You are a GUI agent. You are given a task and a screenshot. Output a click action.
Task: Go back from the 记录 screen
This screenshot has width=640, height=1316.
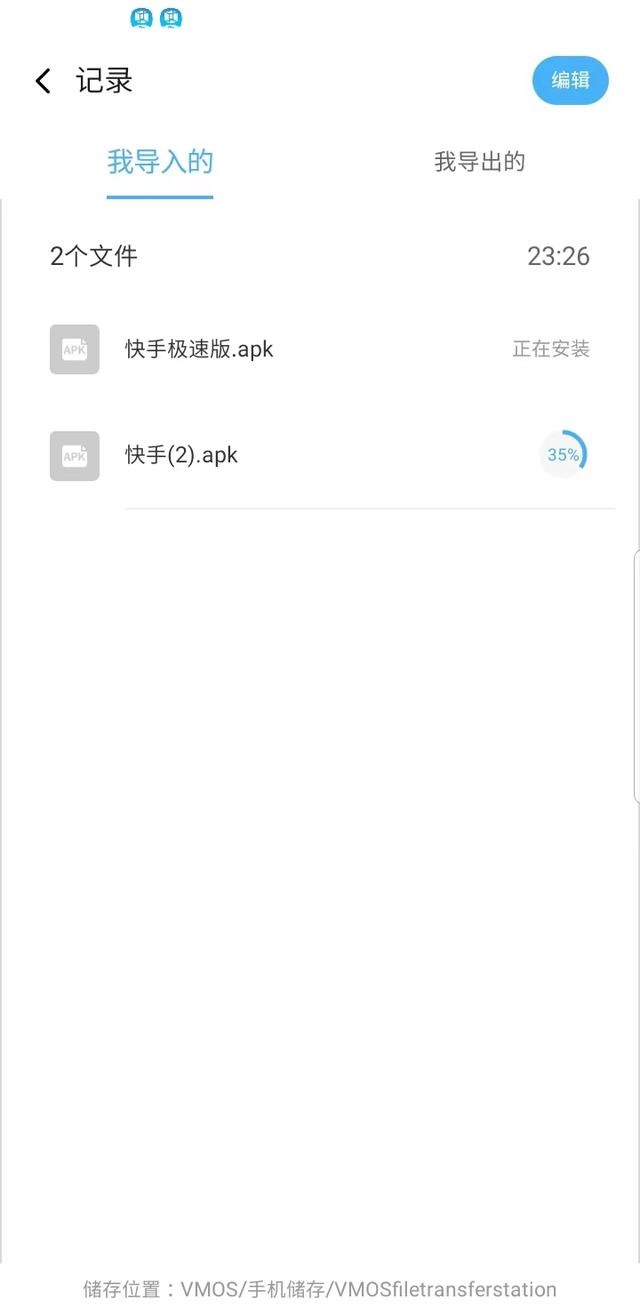tap(43, 81)
